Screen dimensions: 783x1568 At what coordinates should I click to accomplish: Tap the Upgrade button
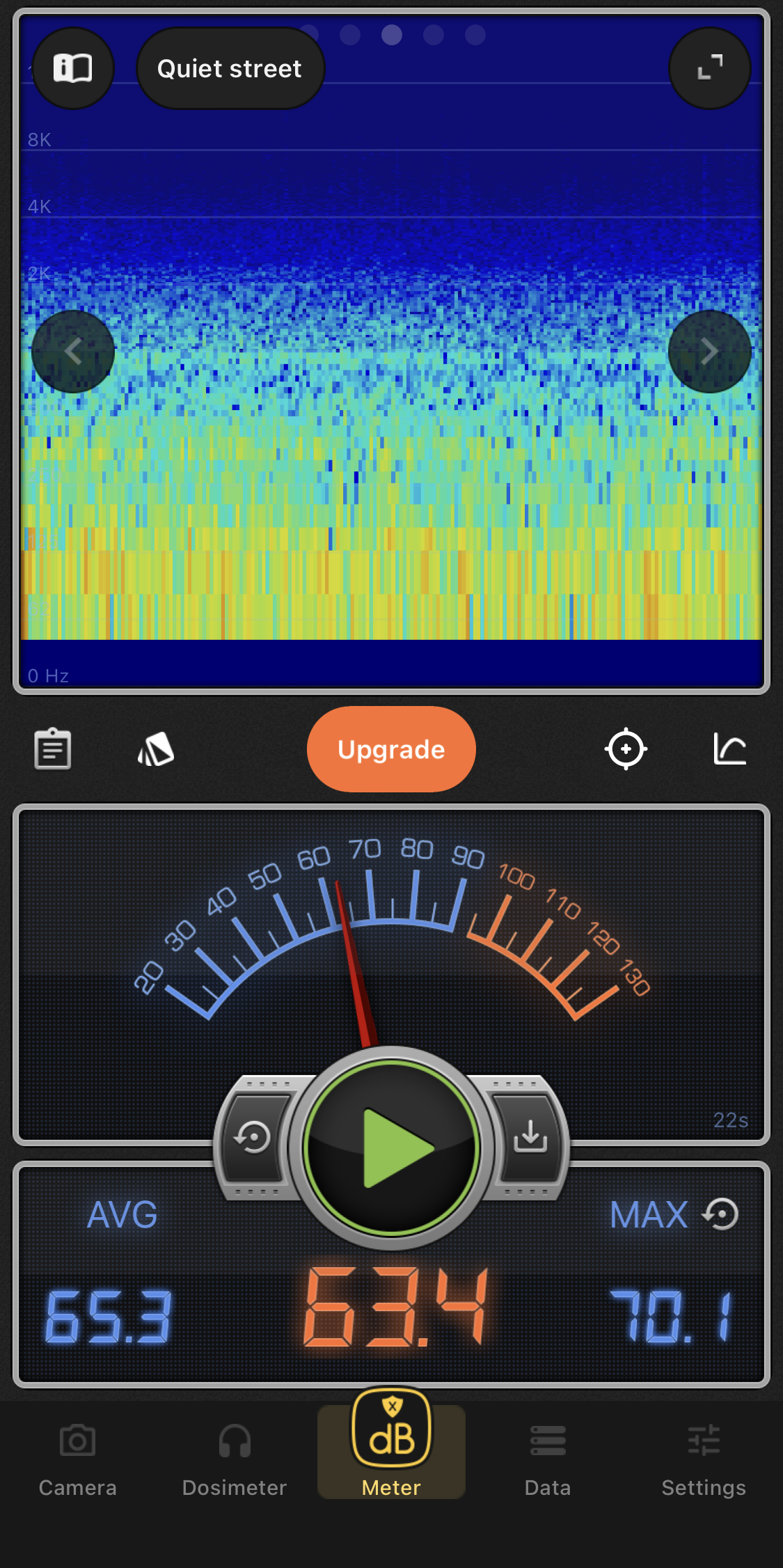click(391, 749)
